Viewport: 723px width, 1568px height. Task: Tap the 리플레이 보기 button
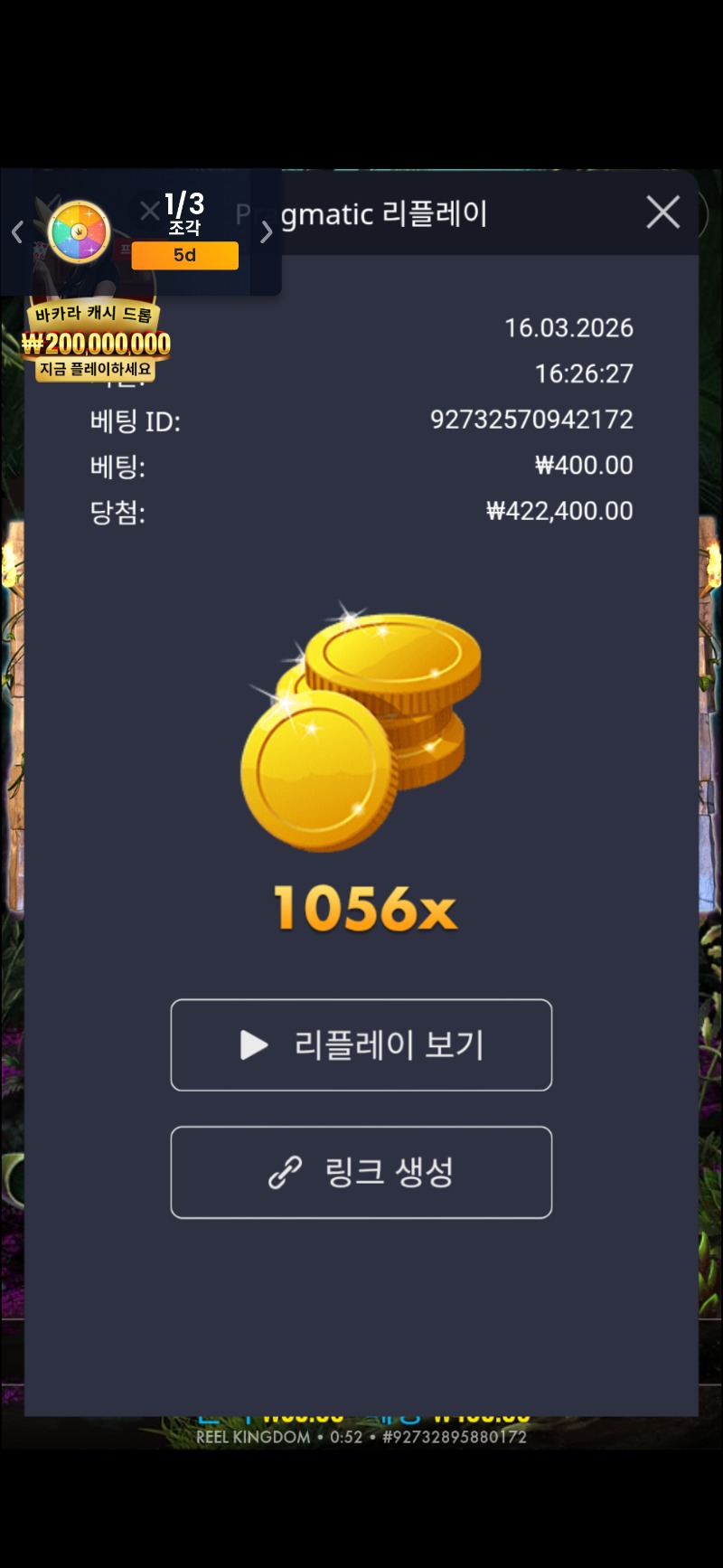pos(361,1045)
